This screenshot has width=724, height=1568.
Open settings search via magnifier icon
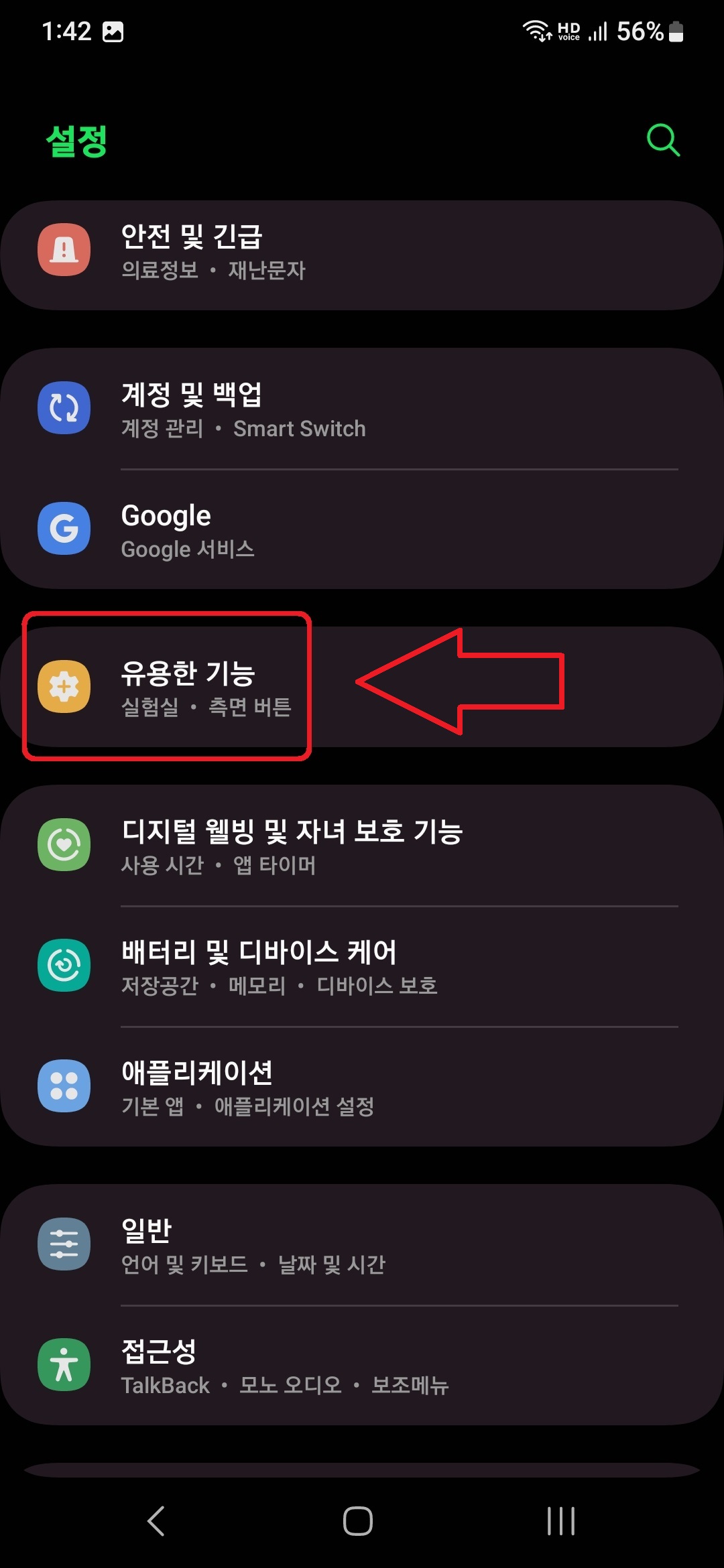click(x=662, y=140)
